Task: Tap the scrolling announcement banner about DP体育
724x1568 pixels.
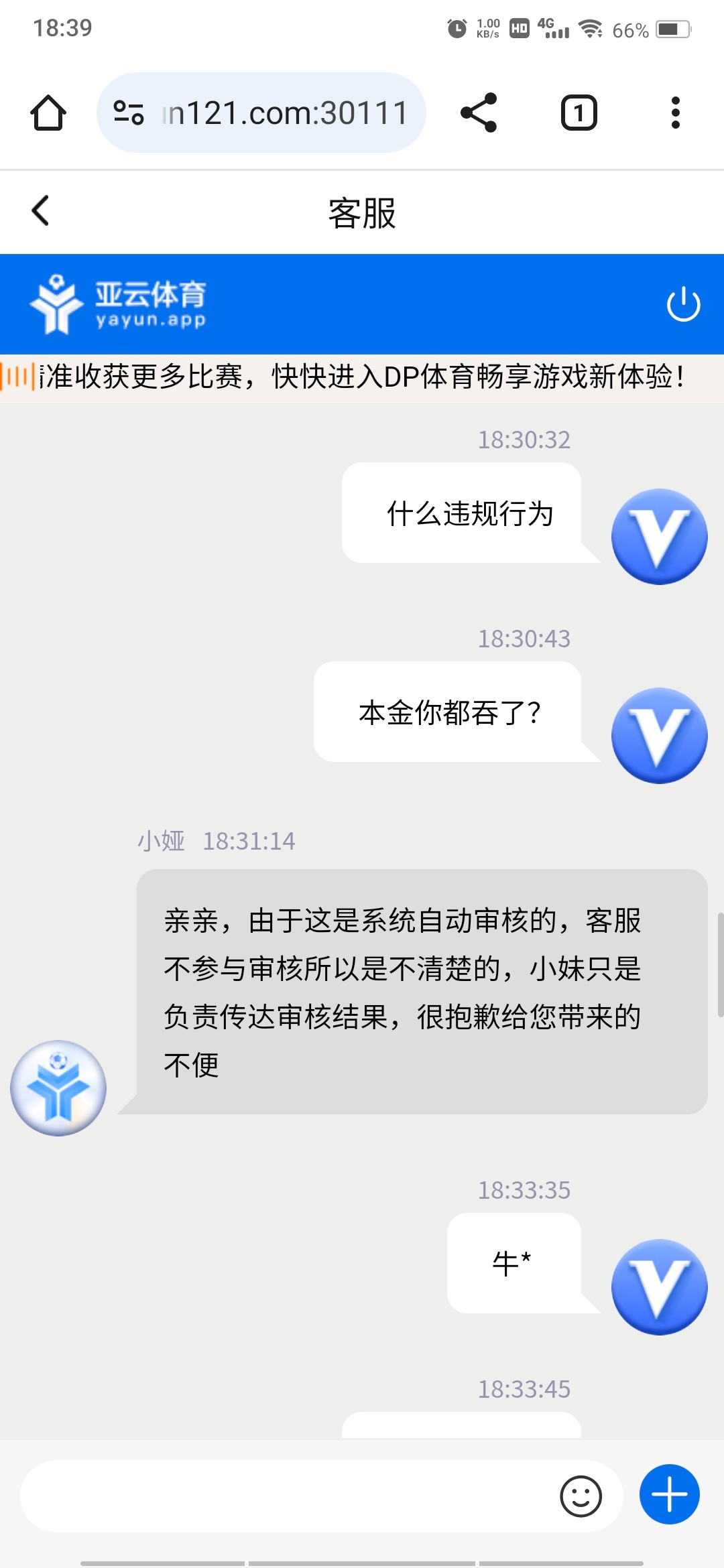Action: (362, 377)
